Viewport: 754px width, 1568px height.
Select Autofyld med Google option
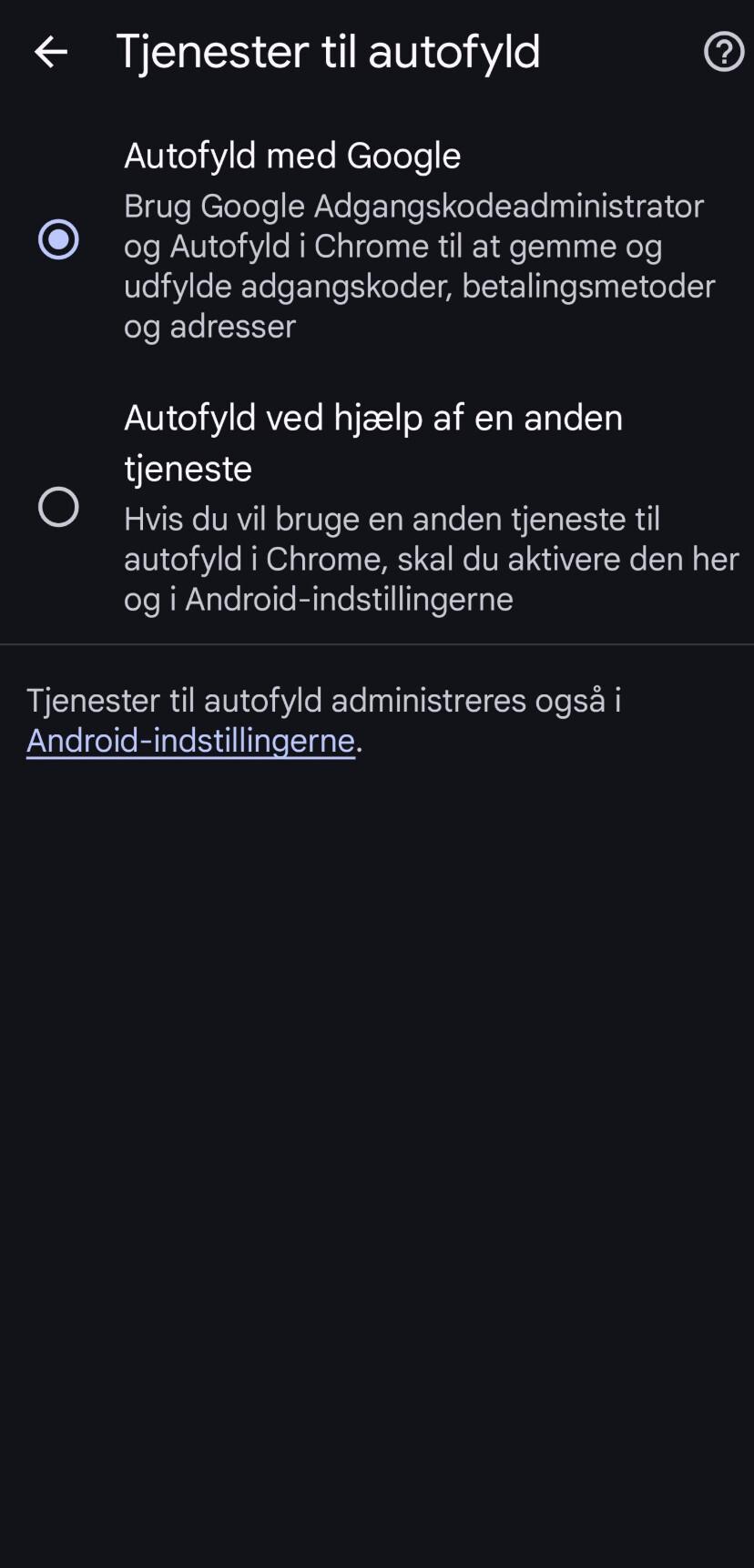(377, 239)
